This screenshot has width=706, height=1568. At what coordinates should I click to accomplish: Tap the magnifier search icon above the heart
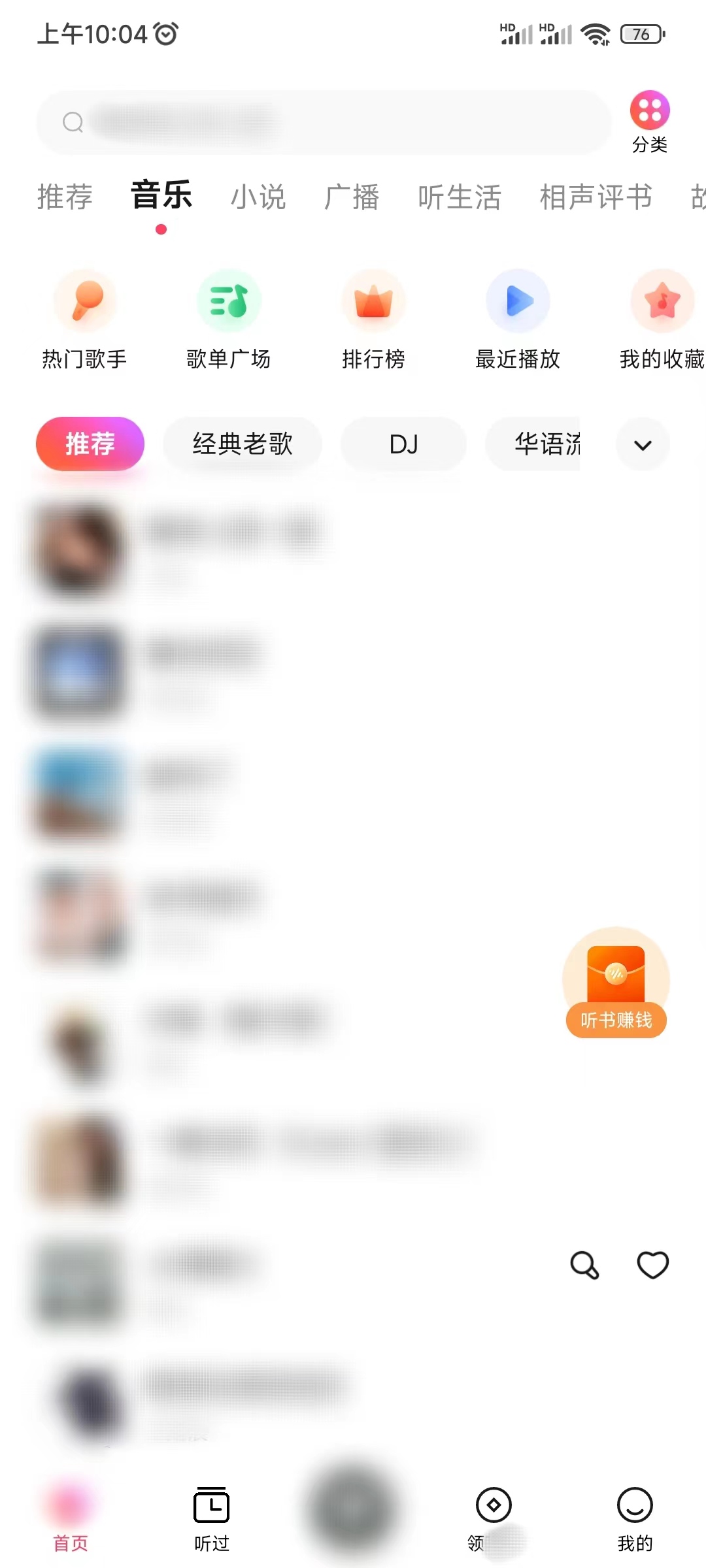585,1264
